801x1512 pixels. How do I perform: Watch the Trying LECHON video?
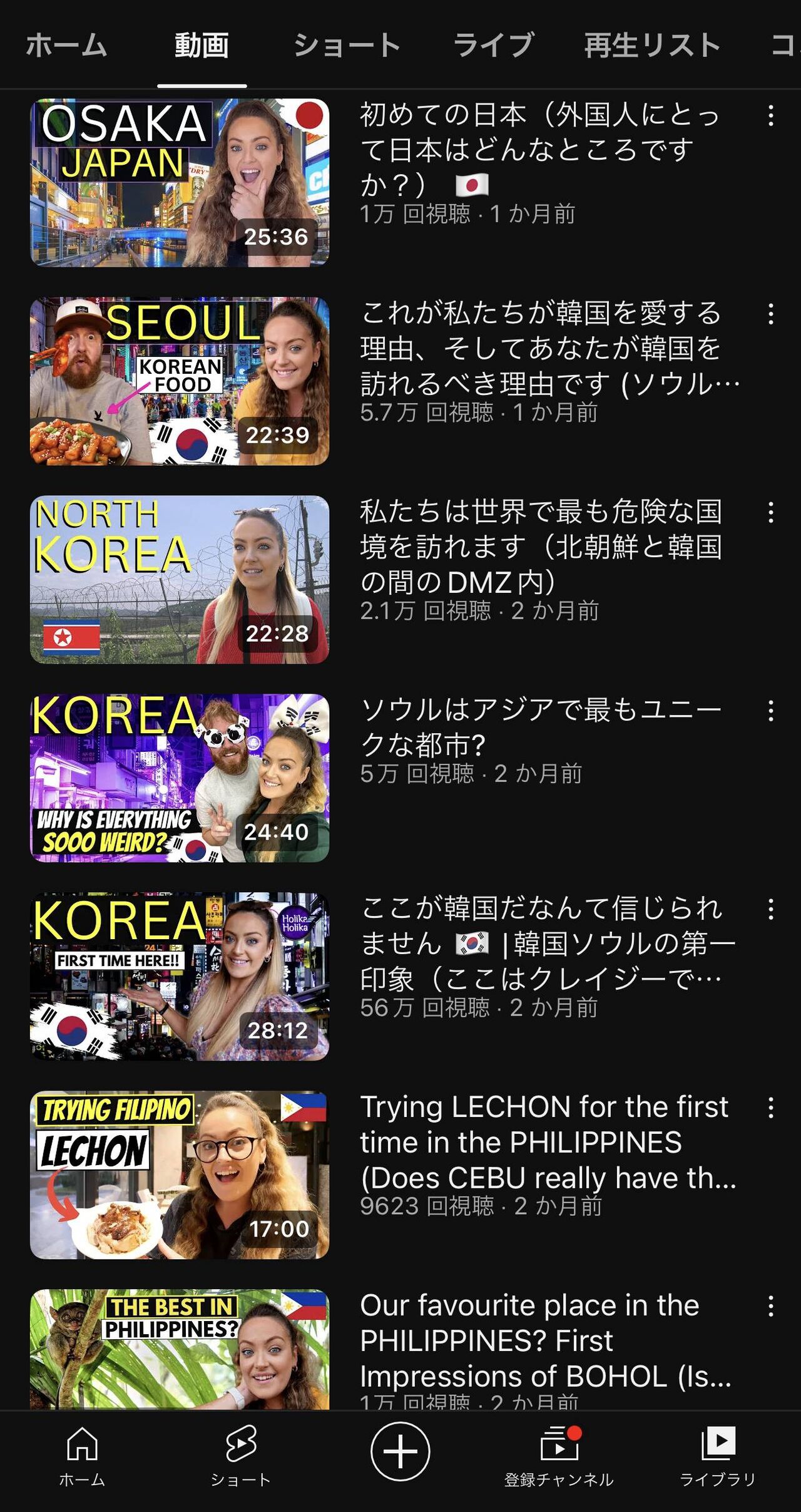(x=180, y=1175)
